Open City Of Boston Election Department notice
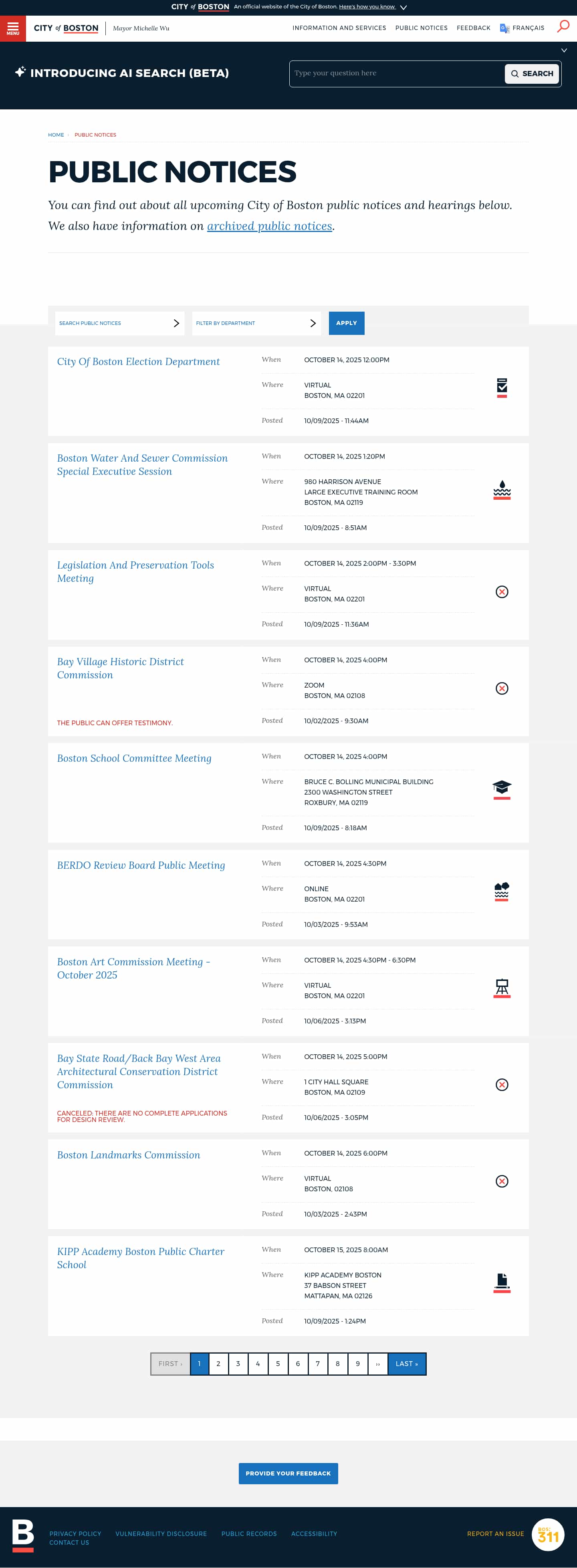Screen dimensions: 577x1568 pyautogui.click(x=138, y=361)
